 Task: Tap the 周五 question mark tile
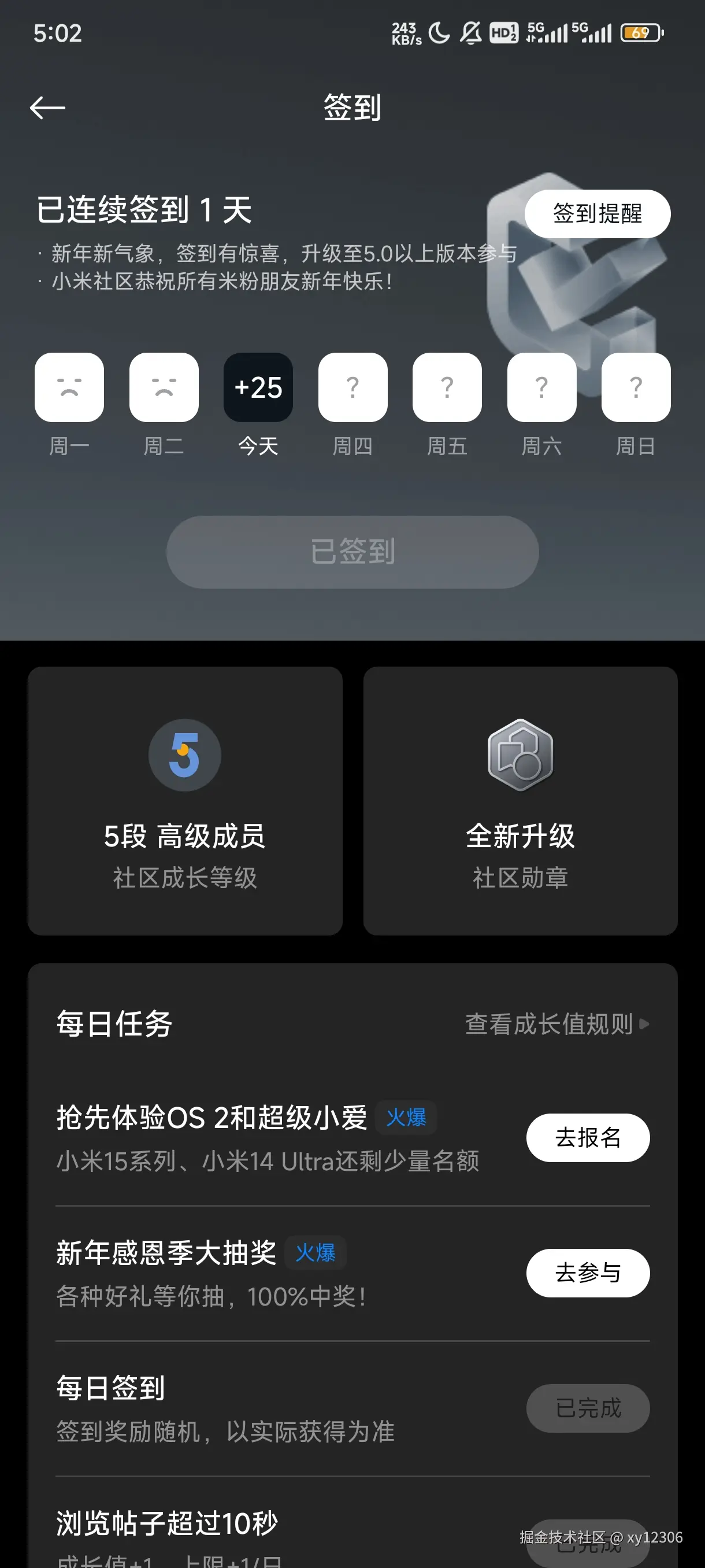click(447, 387)
